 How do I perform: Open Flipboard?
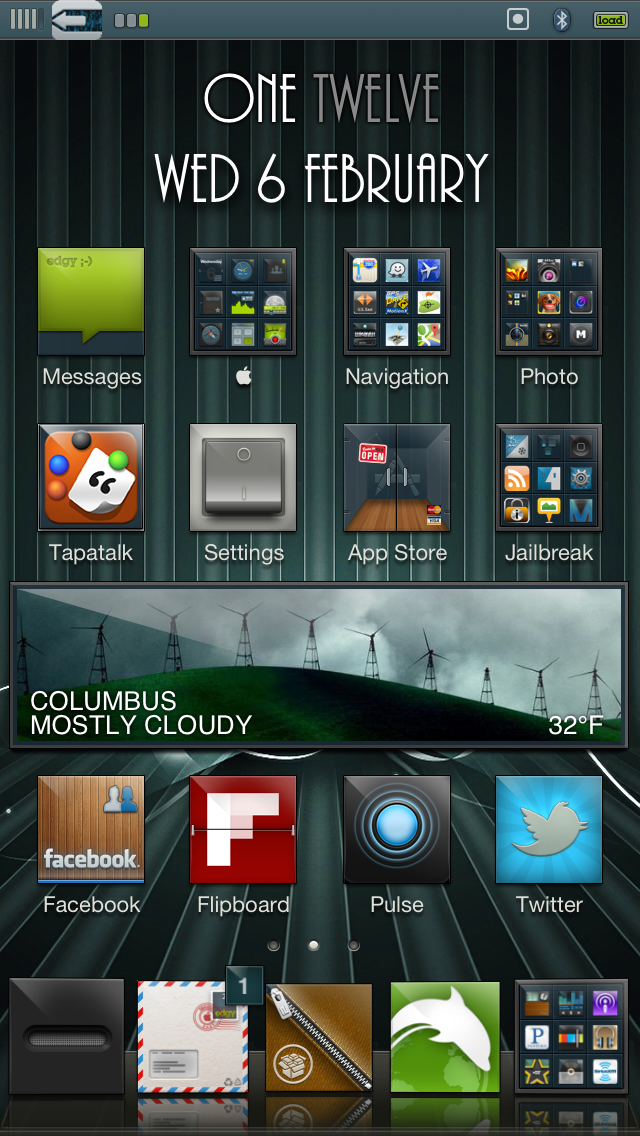(x=243, y=830)
